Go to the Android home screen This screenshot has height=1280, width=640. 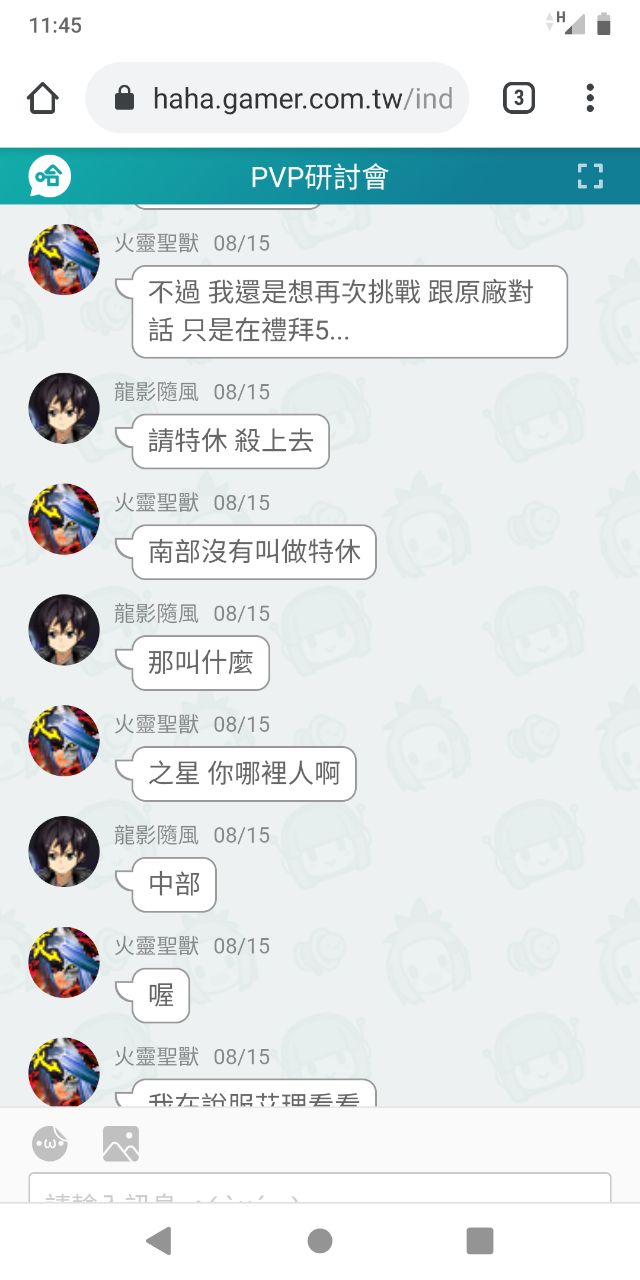point(320,1241)
